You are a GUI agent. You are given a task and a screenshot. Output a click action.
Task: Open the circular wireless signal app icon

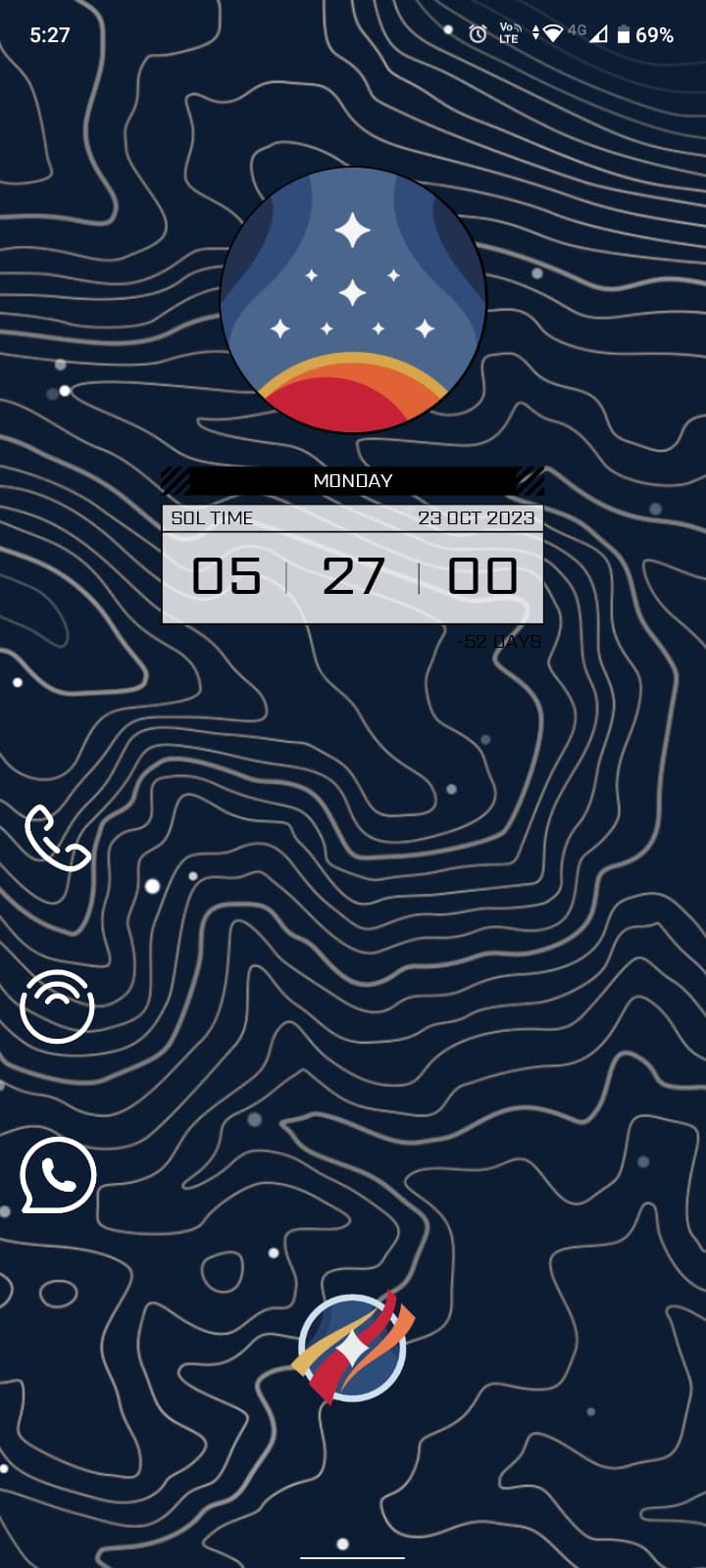coord(57,1005)
